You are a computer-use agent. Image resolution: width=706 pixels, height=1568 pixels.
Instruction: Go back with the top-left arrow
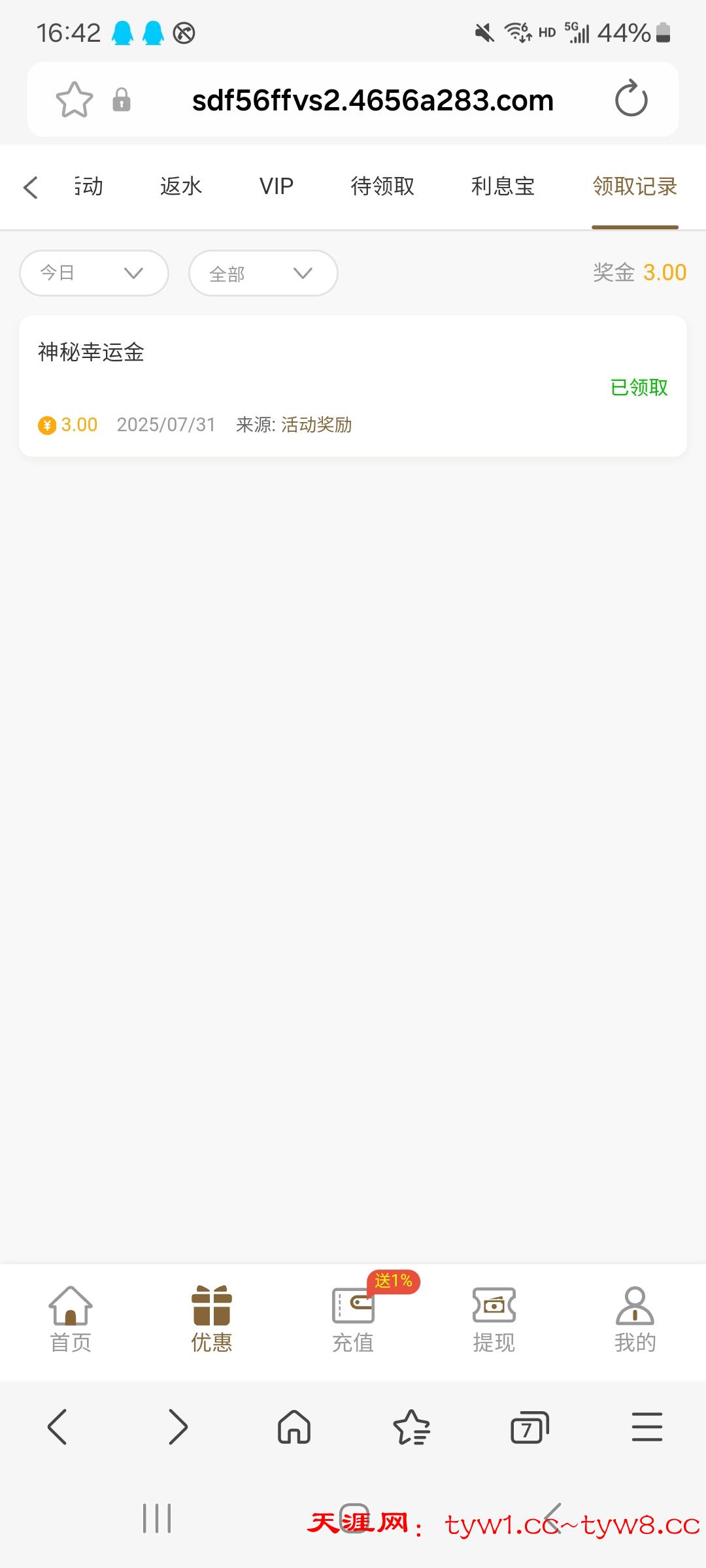31,187
